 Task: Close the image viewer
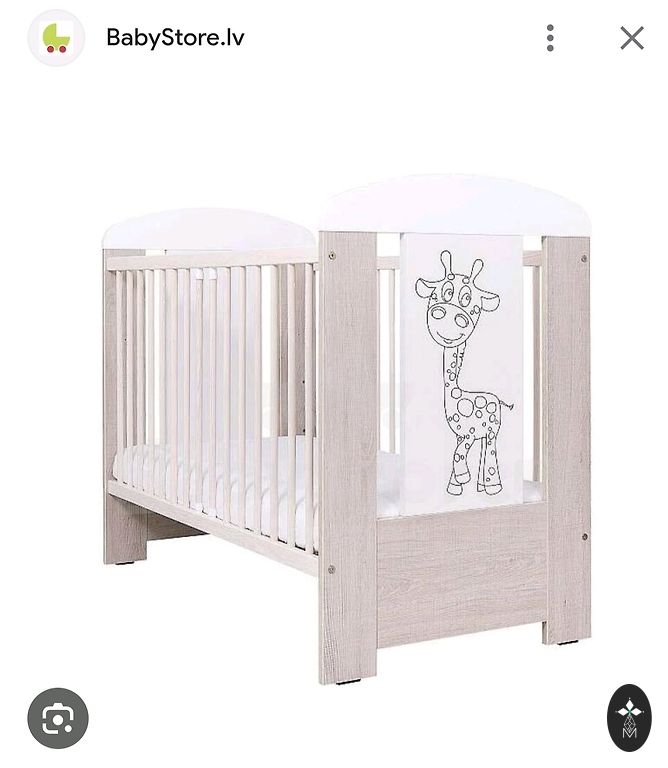pos(631,38)
